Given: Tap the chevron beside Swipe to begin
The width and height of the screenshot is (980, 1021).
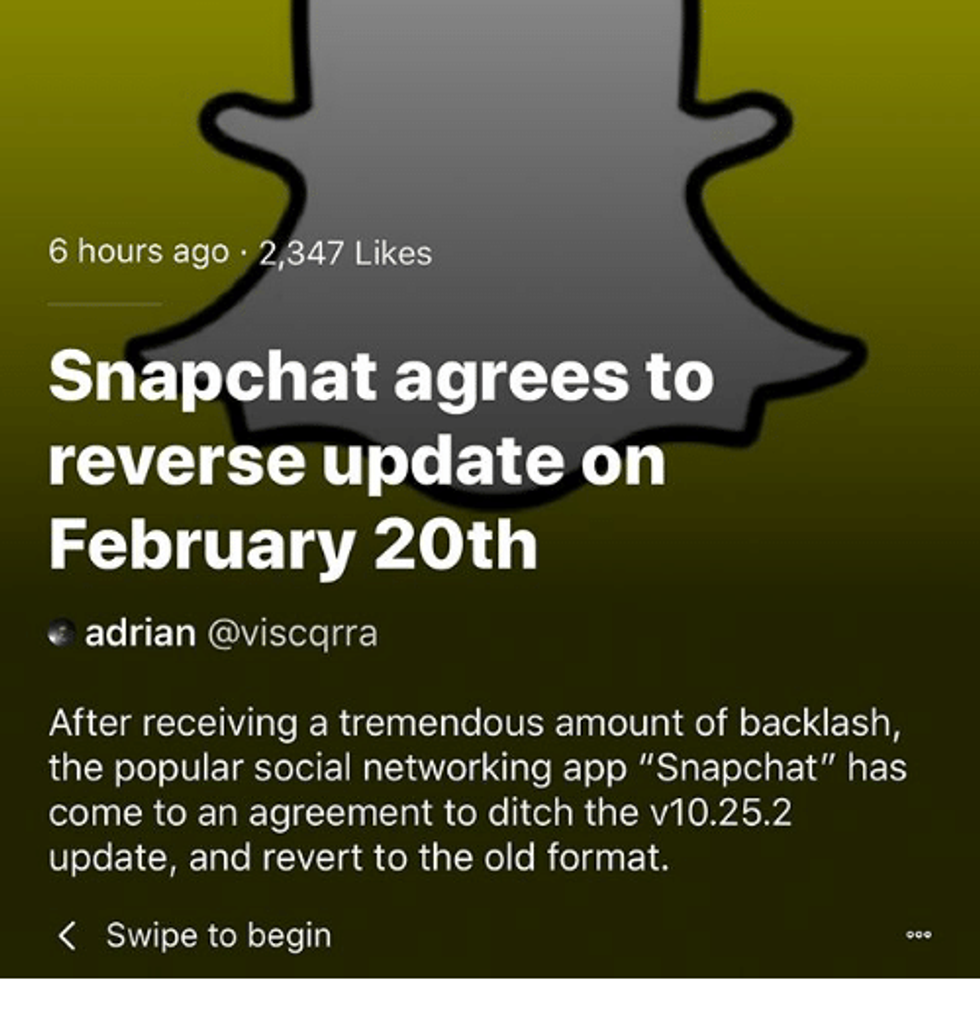Looking at the screenshot, I should (x=67, y=936).
